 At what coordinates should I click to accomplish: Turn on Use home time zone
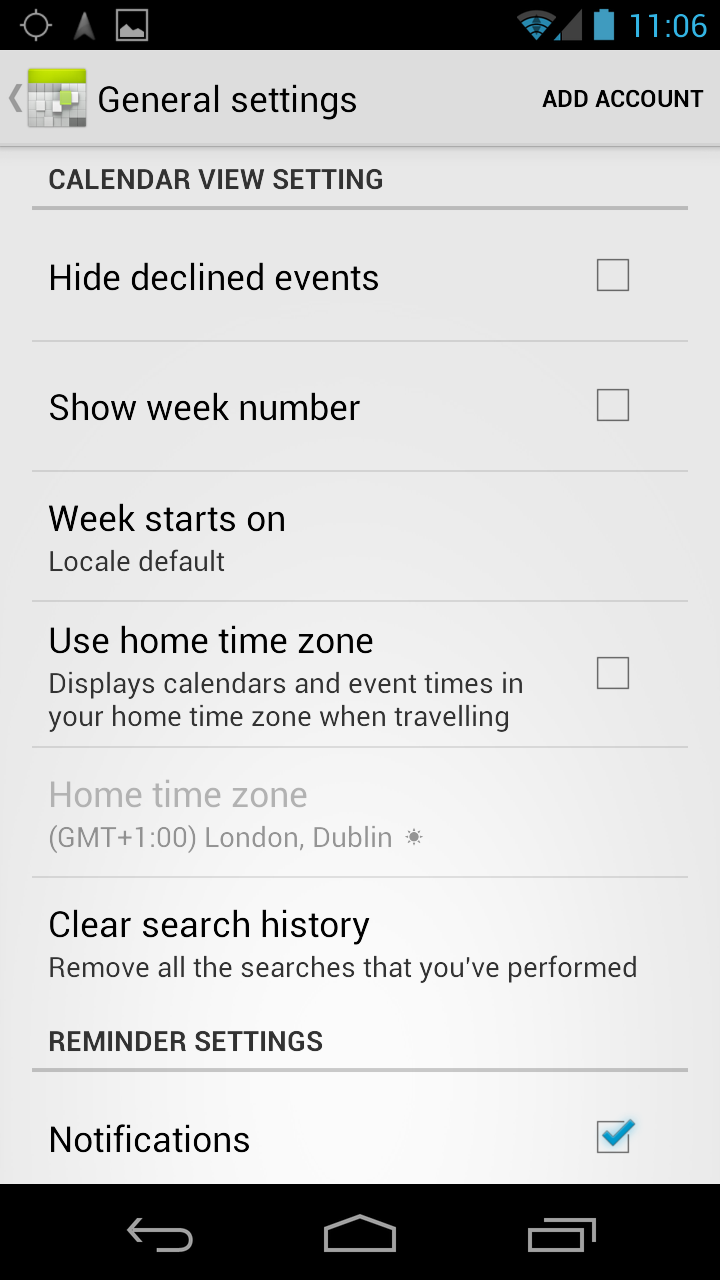[612, 673]
